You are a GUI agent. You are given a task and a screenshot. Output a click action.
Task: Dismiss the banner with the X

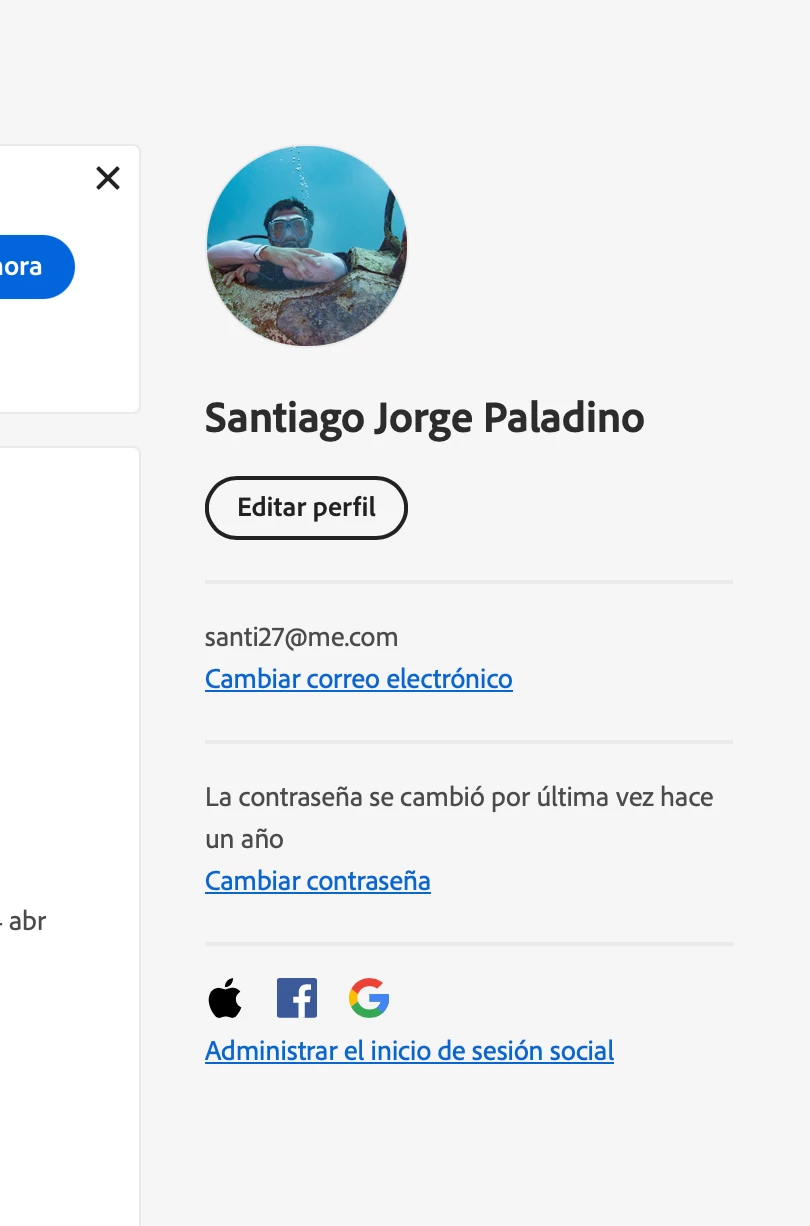tap(108, 178)
